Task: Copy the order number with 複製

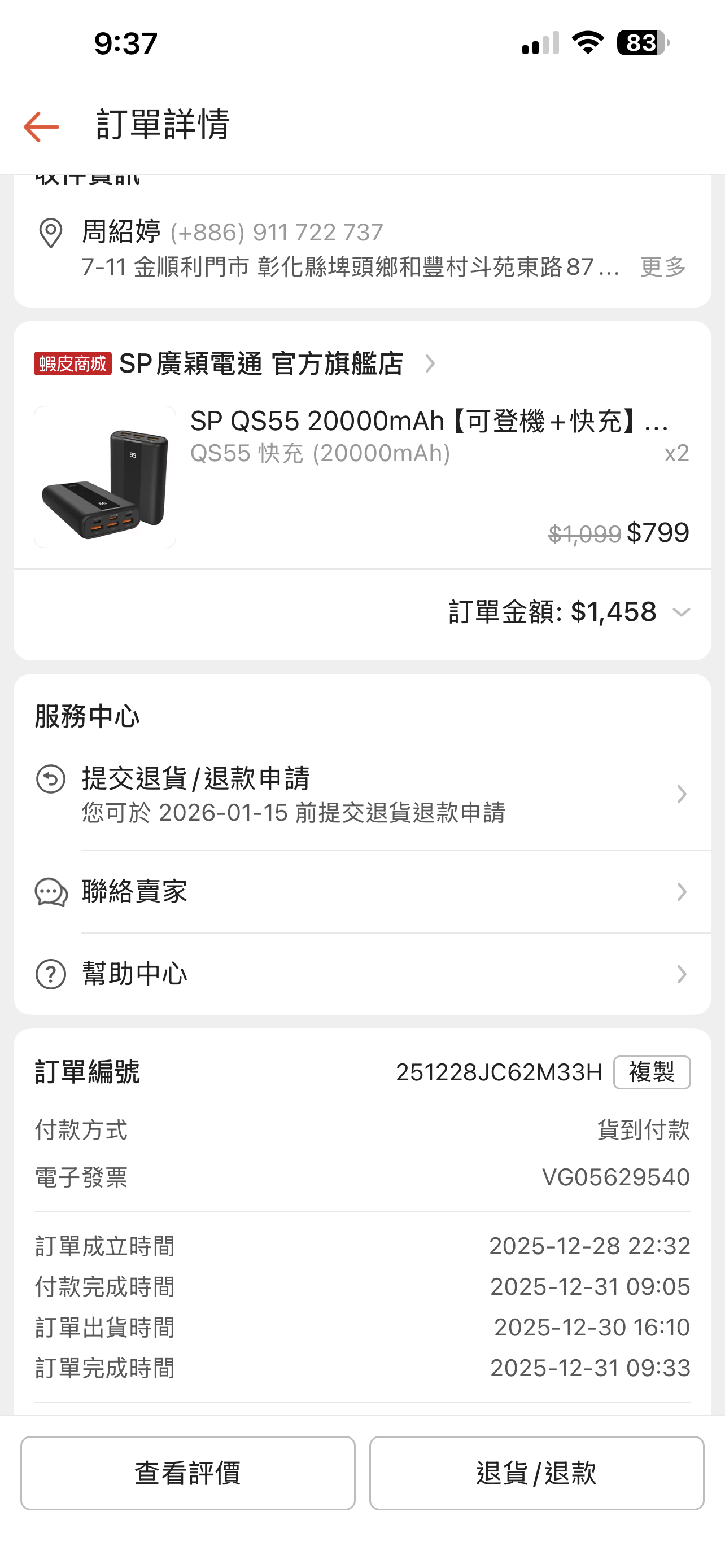Action: click(652, 1072)
